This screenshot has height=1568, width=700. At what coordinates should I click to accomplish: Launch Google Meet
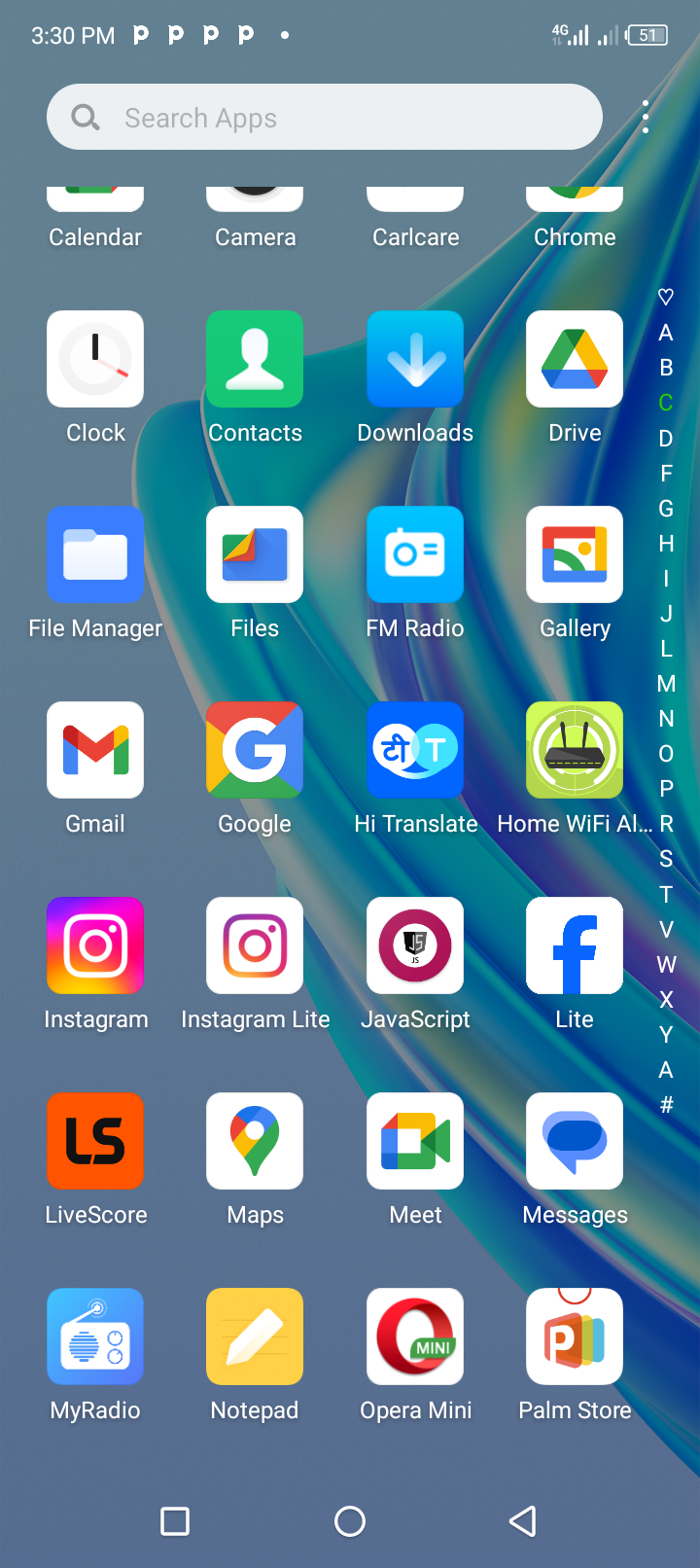click(x=415, y=1141)
